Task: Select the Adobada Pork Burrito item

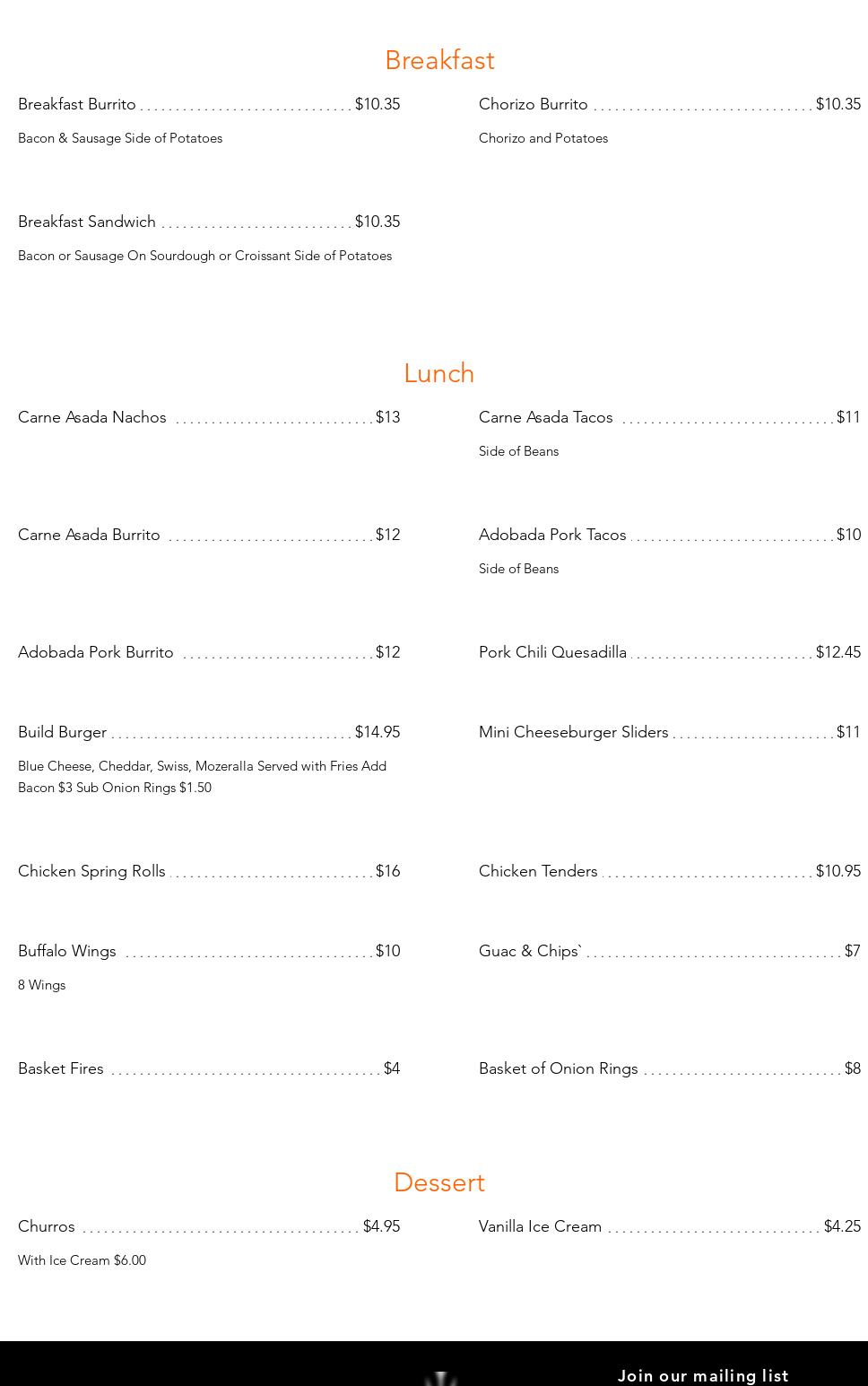Action: pyautogui.click(x=97, y=652)
